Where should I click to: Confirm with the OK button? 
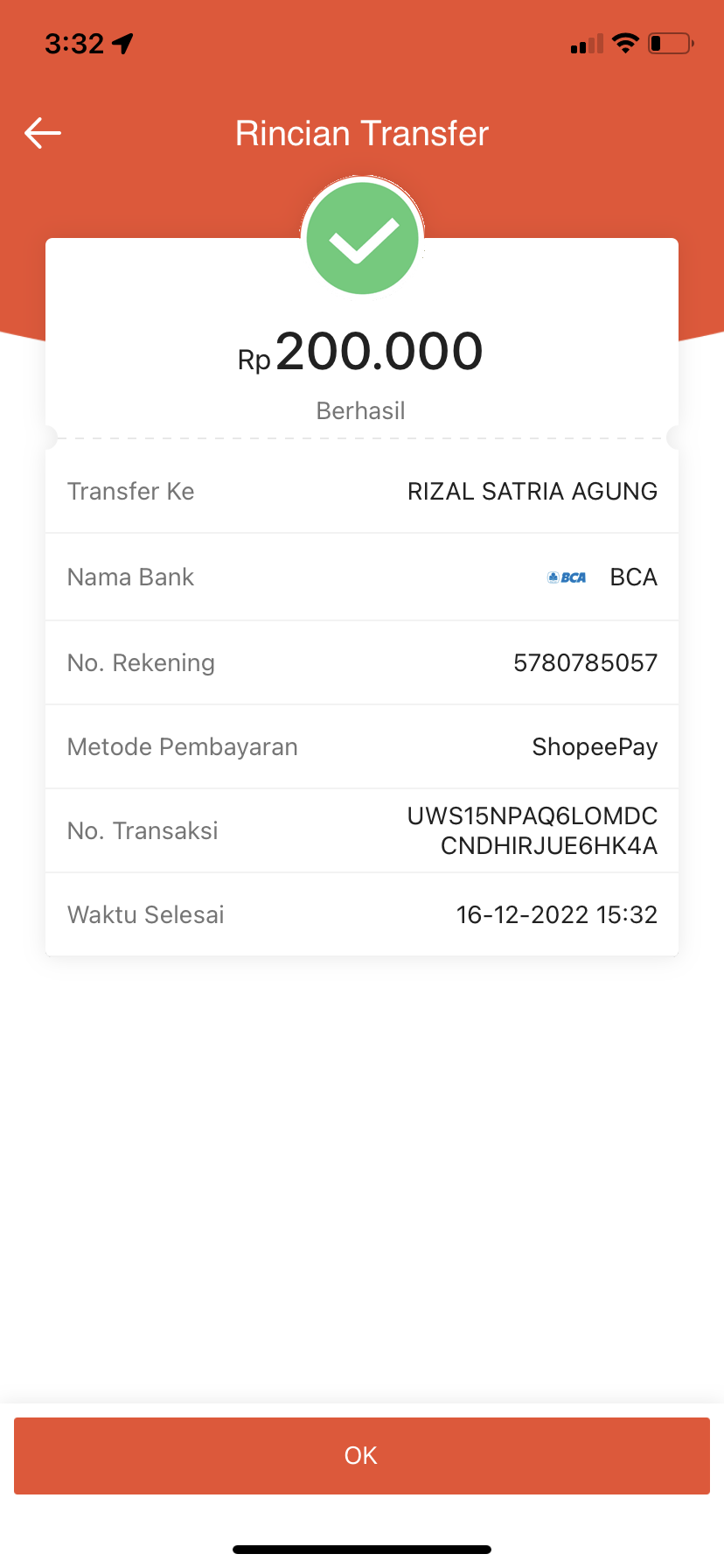(361, 1455)
